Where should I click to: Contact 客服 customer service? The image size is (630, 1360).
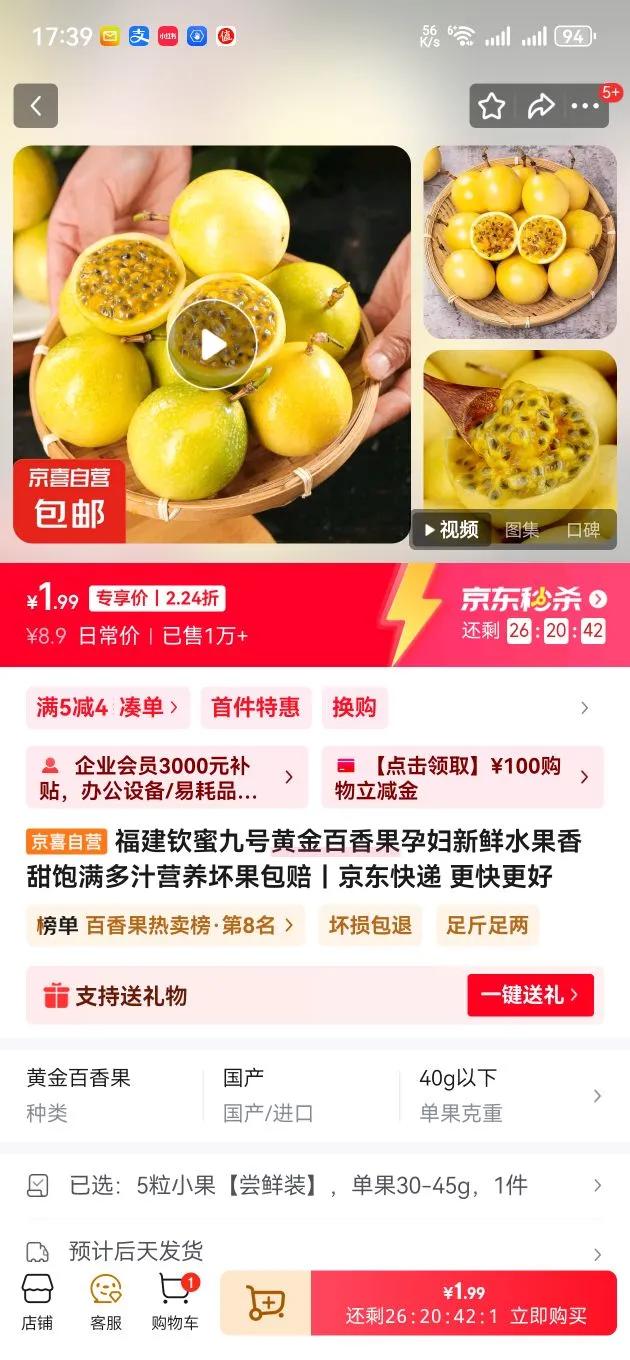[106, 1303]
